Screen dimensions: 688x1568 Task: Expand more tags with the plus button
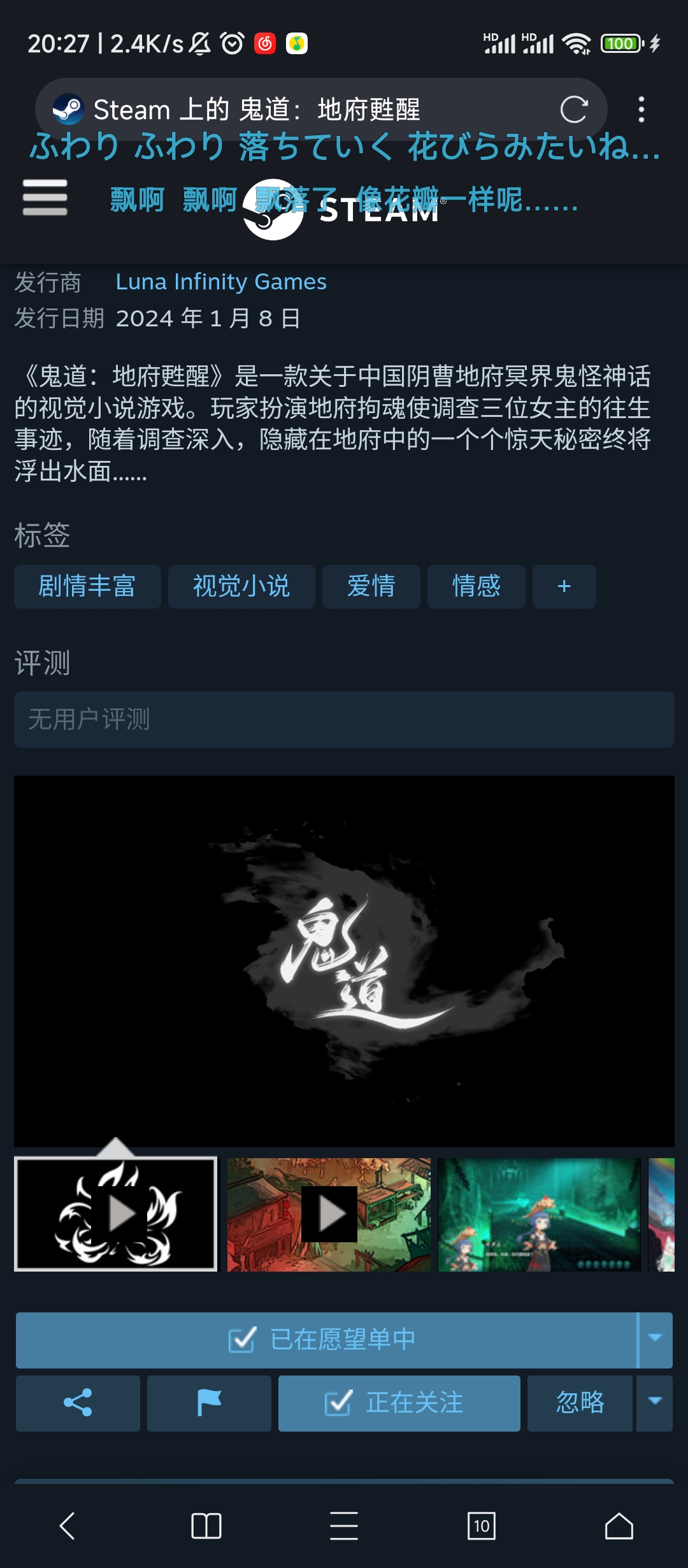(564, 586)
